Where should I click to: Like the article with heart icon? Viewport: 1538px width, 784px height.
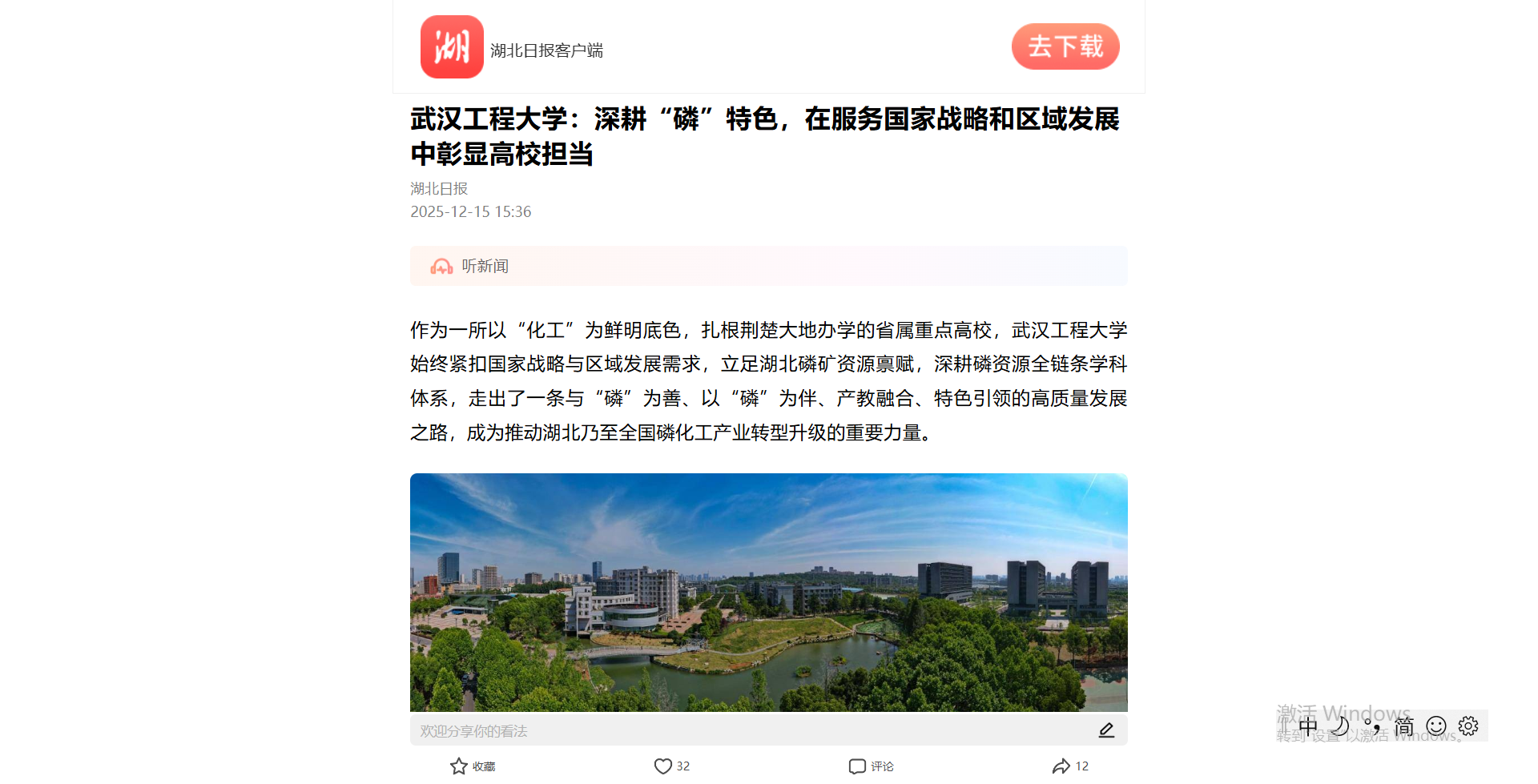(x=663, y=766)
